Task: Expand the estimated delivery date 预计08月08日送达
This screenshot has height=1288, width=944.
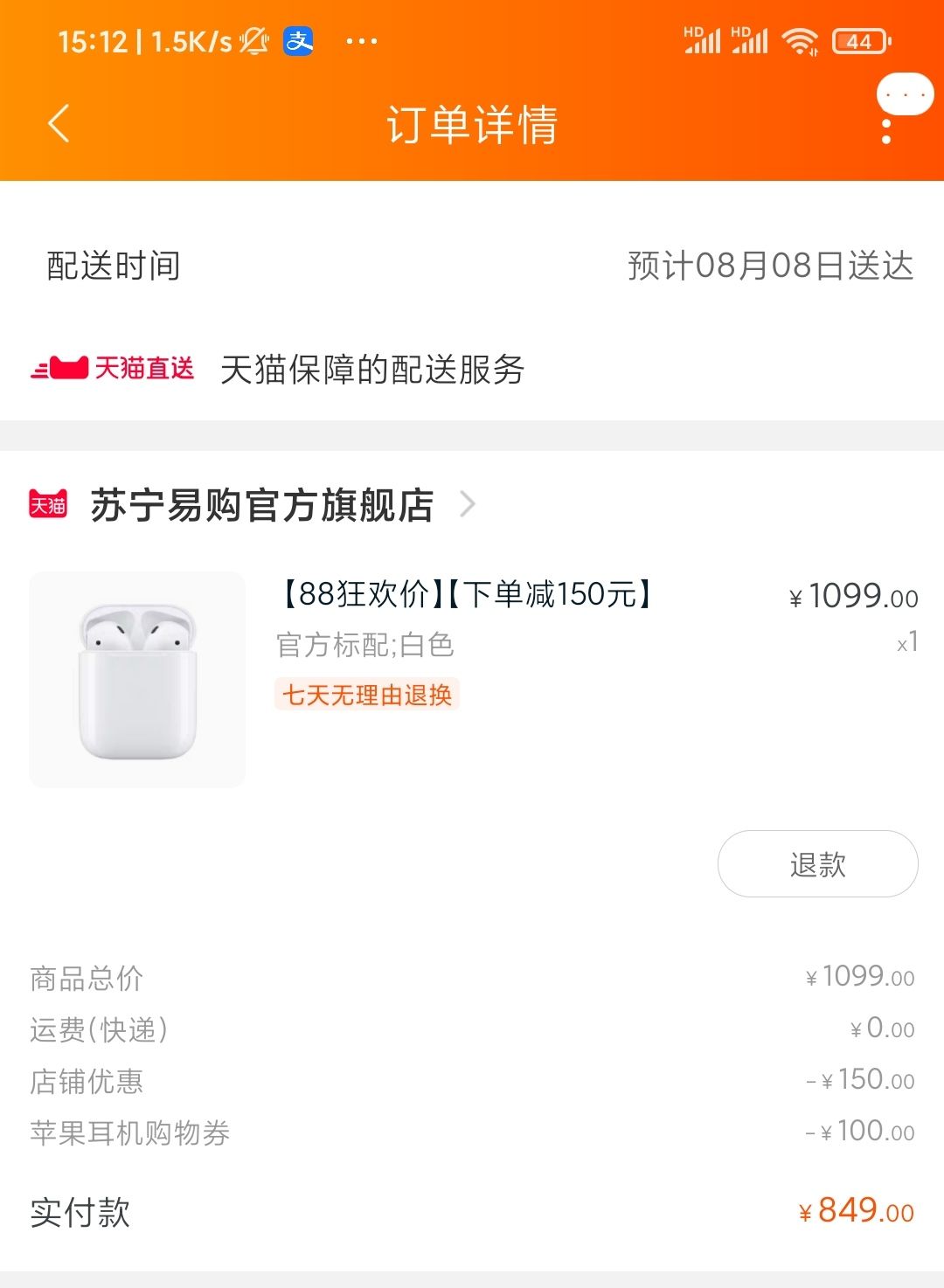Action: click(x=769, y=267)
